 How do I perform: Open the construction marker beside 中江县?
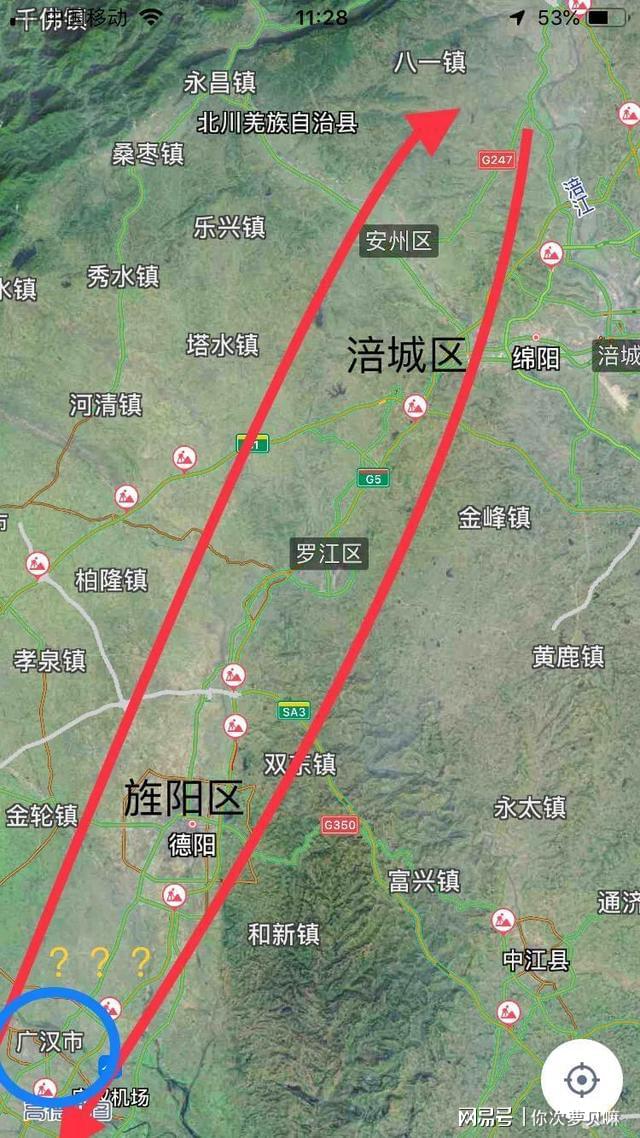tap(503, 920)
